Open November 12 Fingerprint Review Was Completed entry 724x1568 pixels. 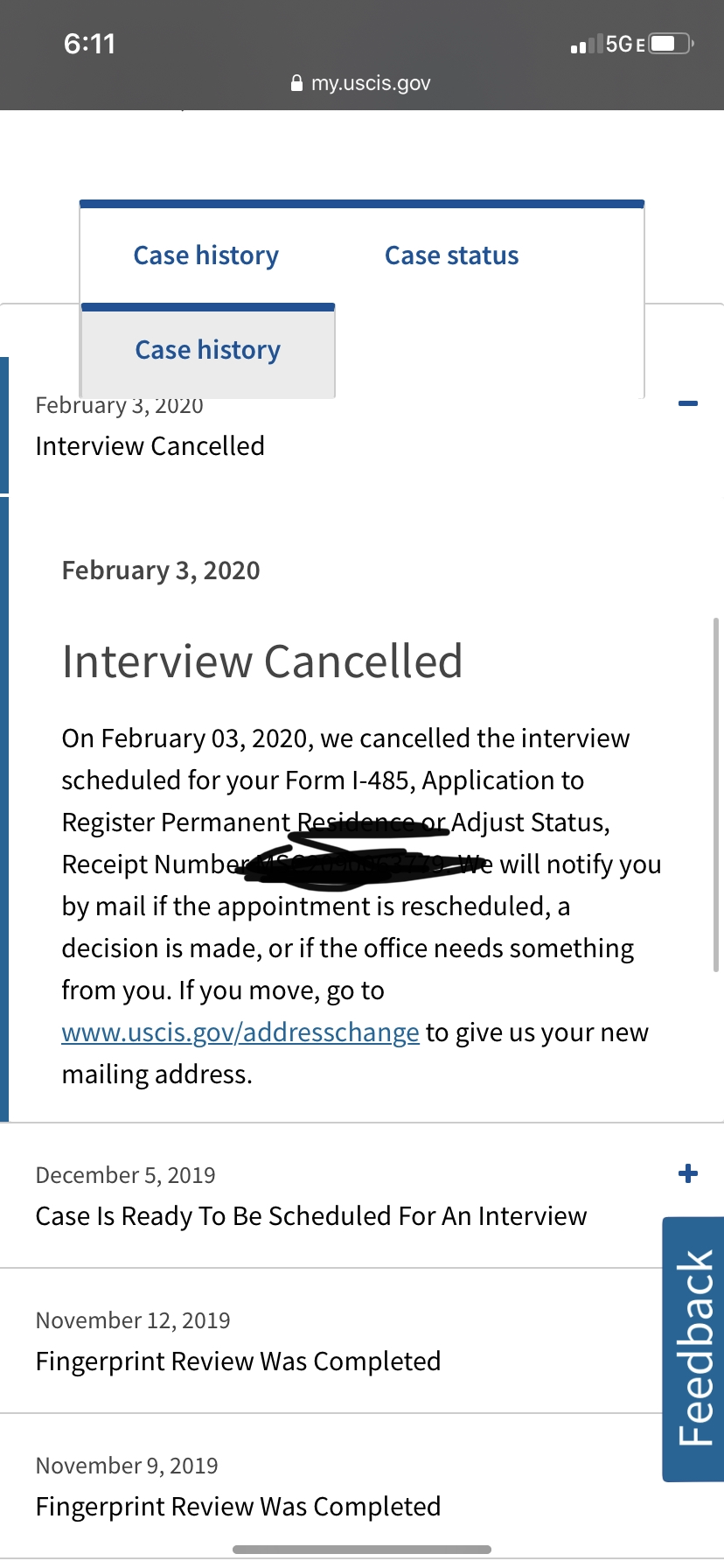tap(331, 1340)
